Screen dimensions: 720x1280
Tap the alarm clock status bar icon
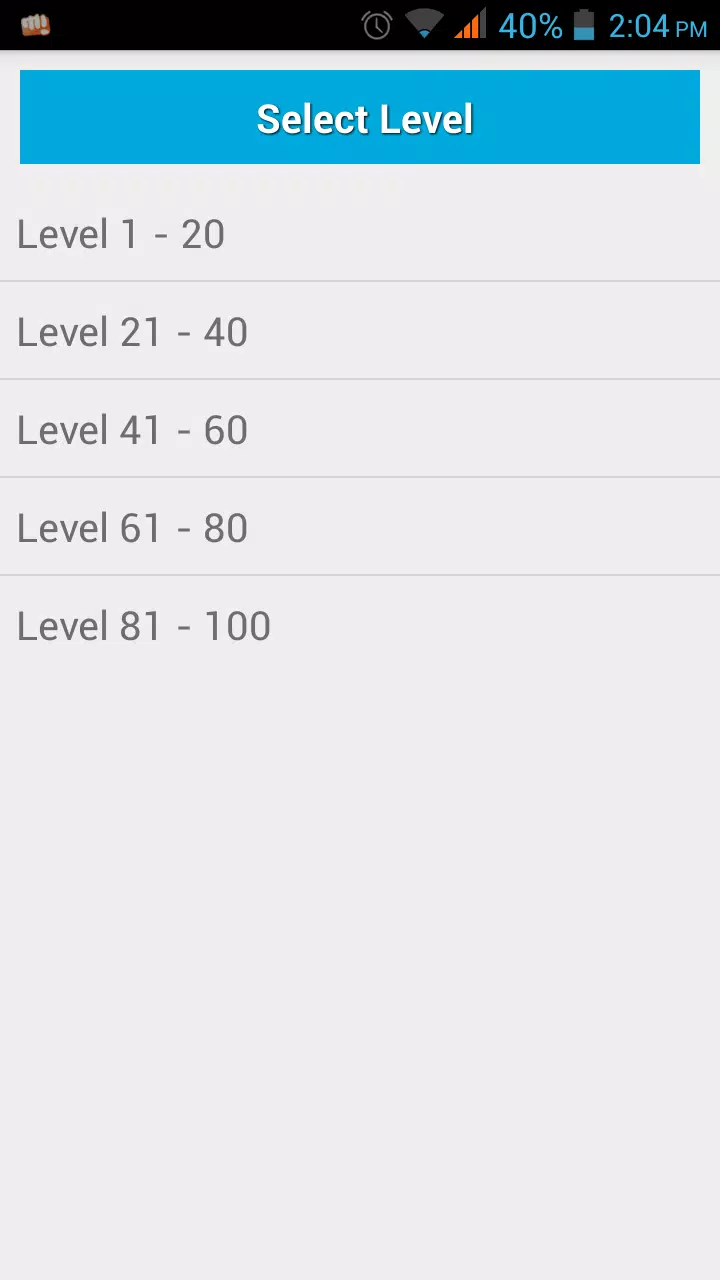pyautogui.click(x=376, y=24)
